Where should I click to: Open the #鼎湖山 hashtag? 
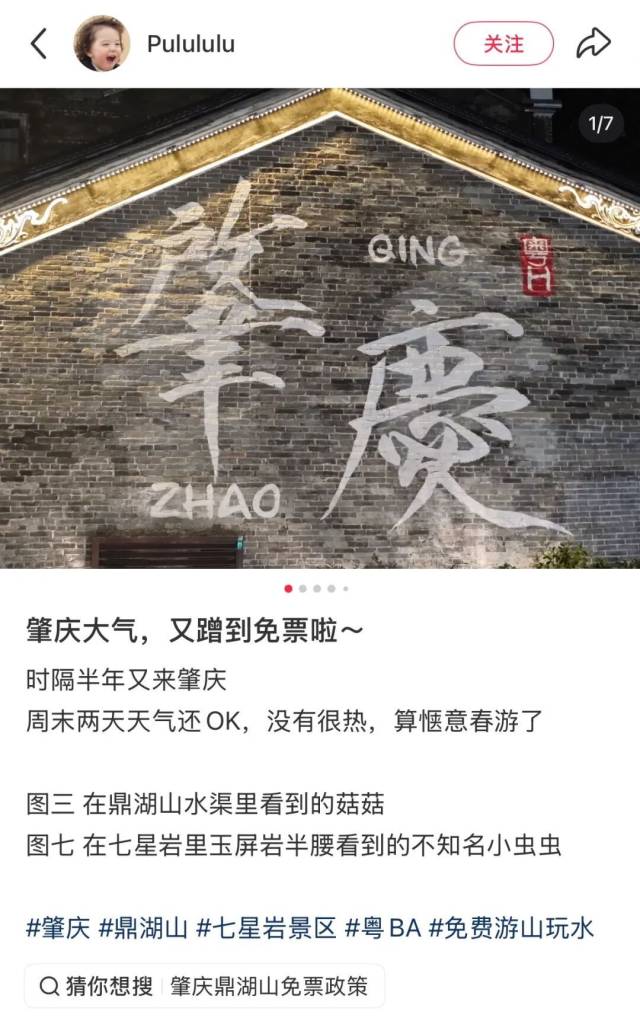coord(143,928)
